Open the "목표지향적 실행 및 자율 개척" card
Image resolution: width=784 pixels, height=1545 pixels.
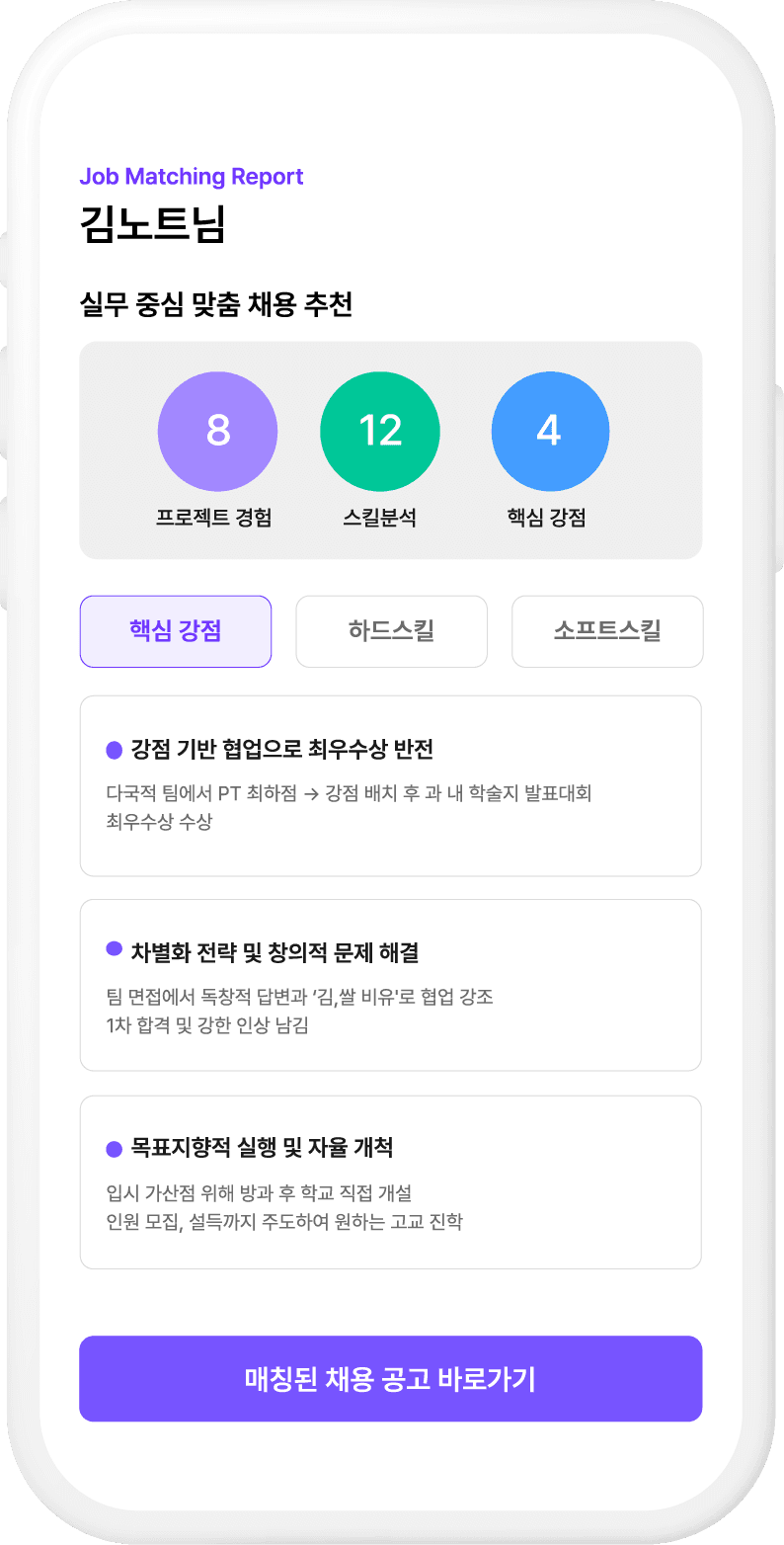(x=391, y=1181)
